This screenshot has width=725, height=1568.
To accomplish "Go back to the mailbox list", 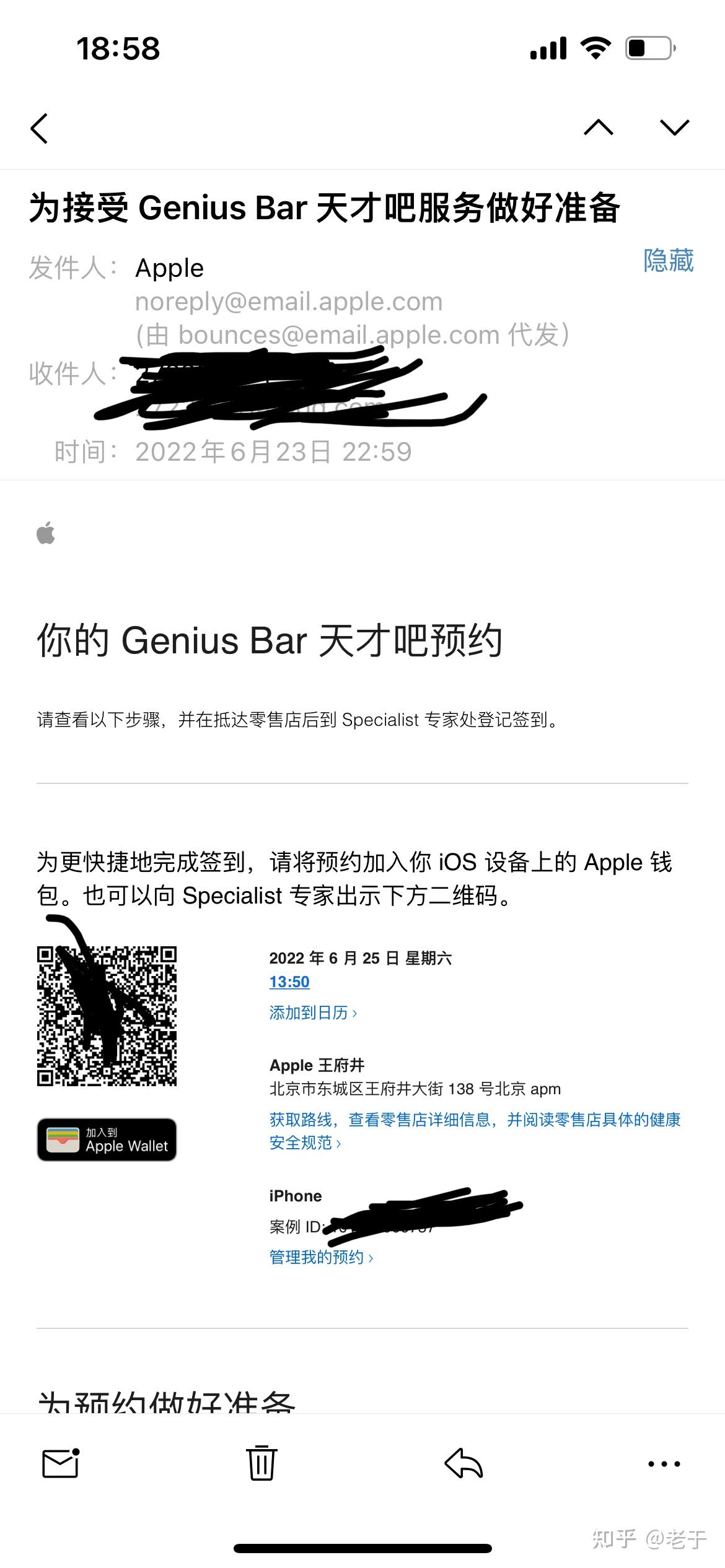I will coord(40,129).
